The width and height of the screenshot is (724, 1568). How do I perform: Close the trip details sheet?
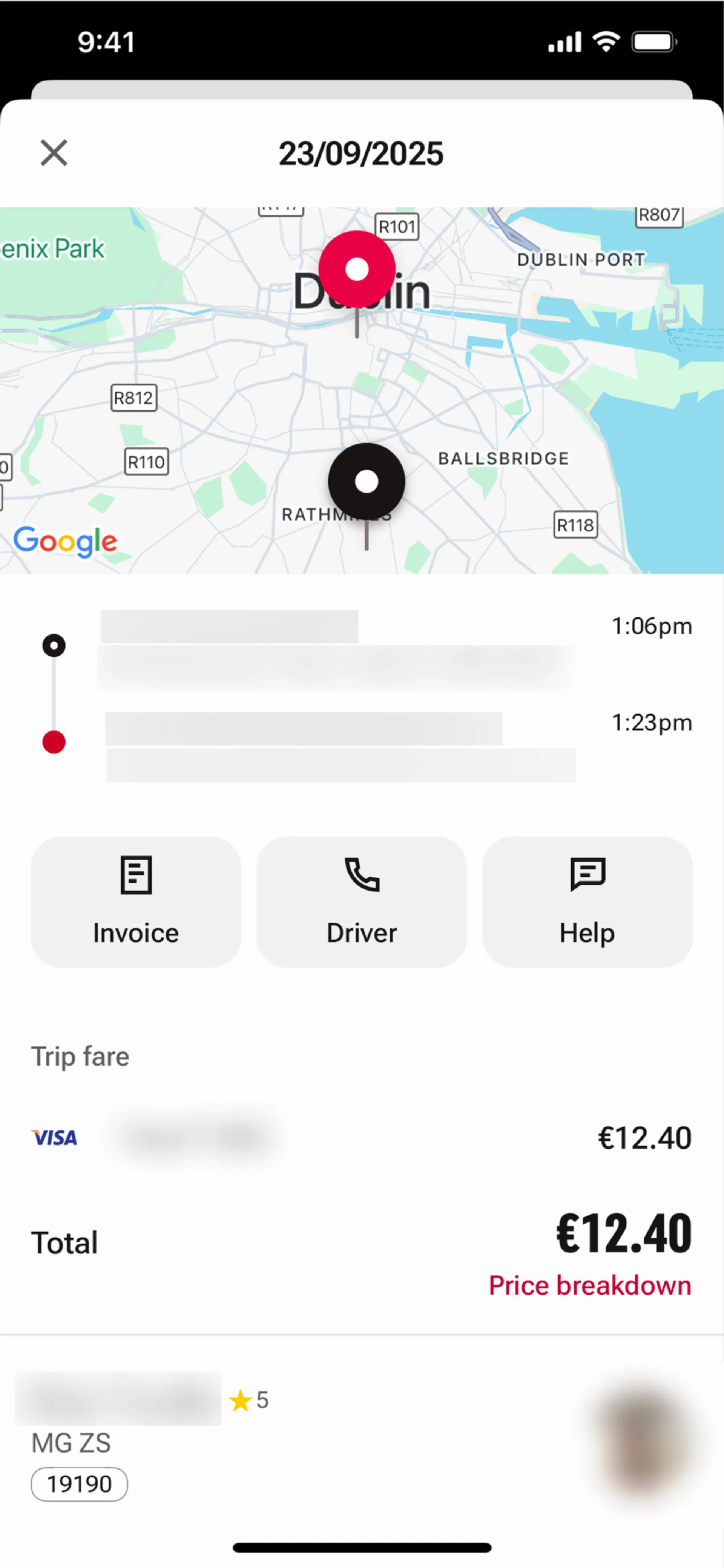coord(54,153)
